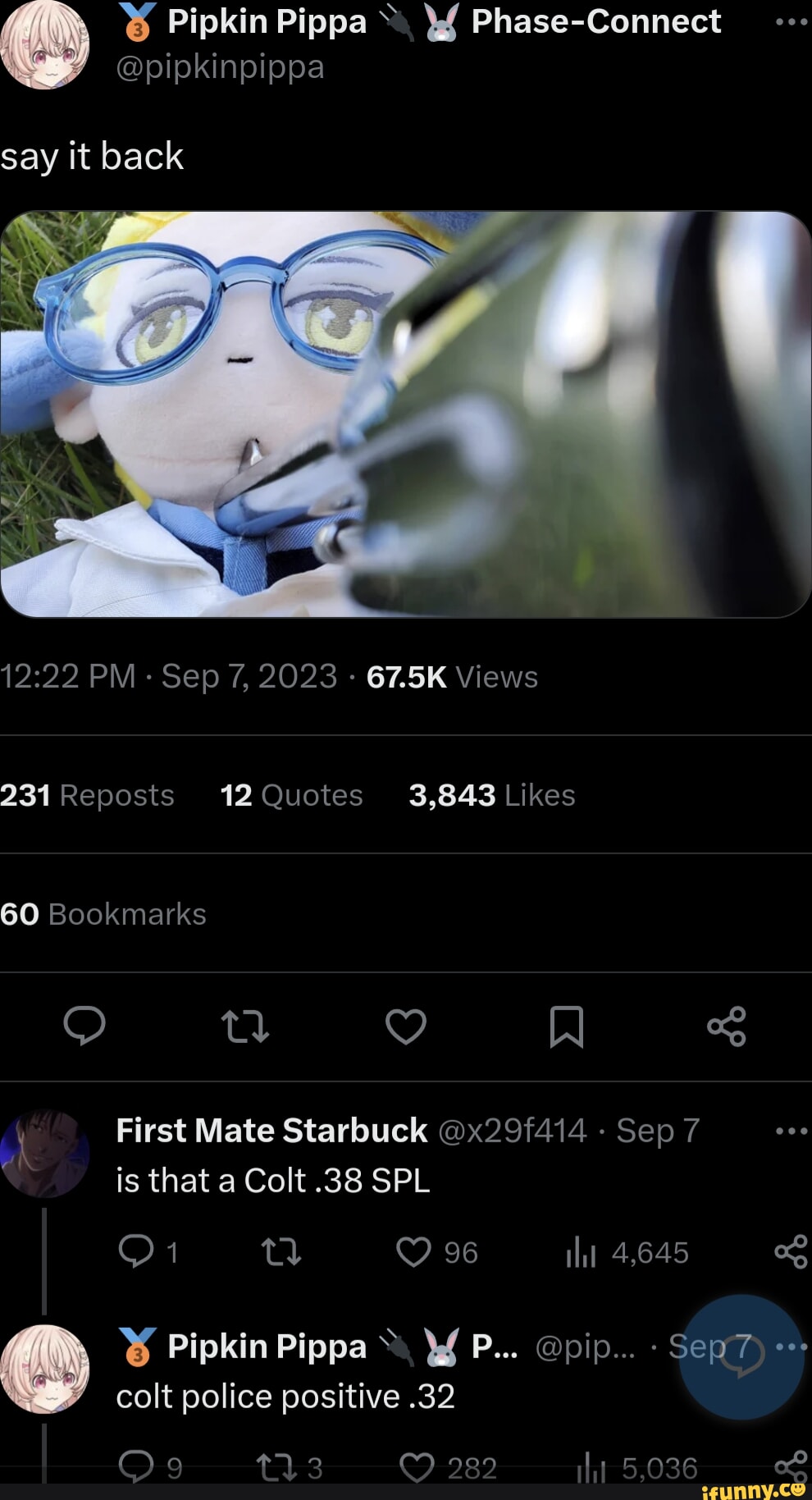812x1500 pixels.
Task: Repost First Mate Starbuck's reply
Action: point(281,1253)
